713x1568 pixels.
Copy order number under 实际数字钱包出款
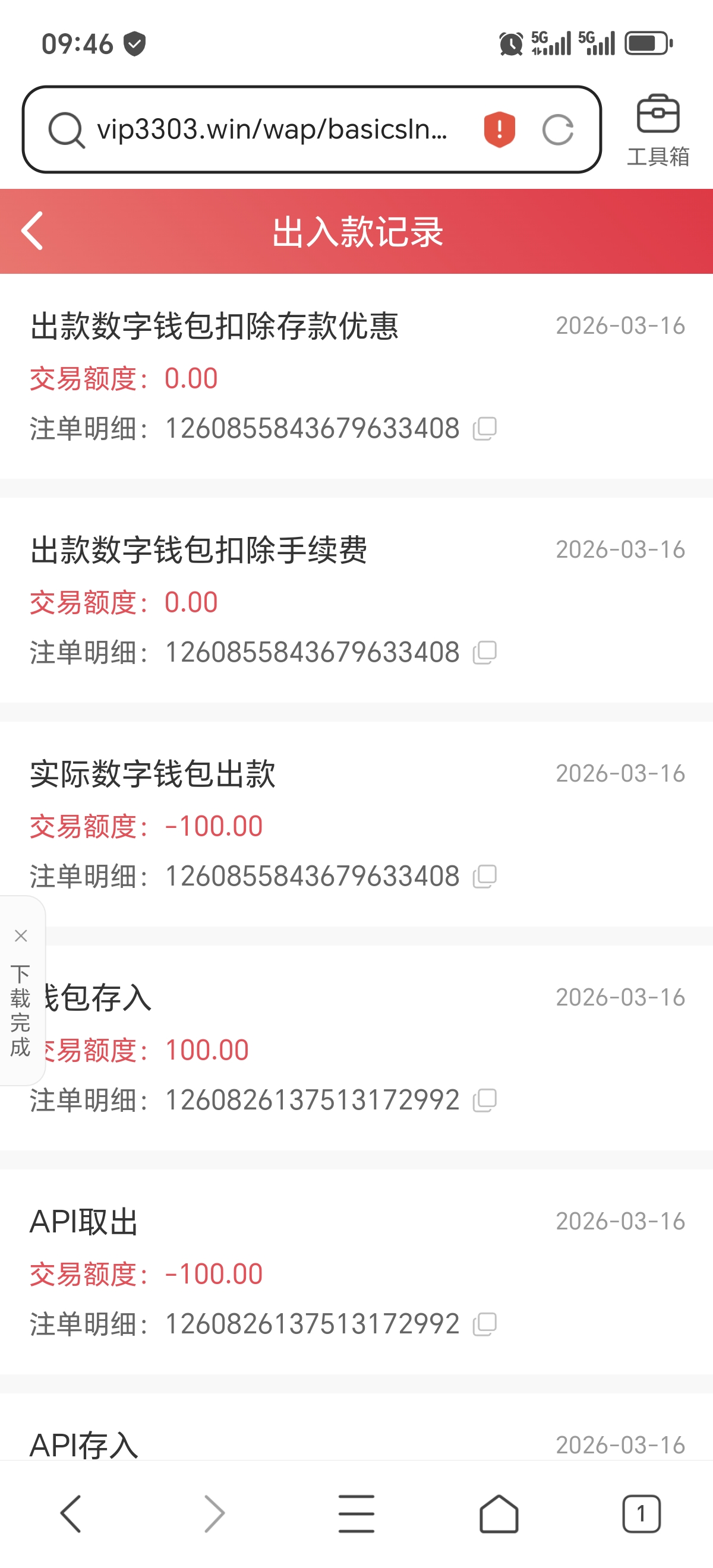[485, 877]
